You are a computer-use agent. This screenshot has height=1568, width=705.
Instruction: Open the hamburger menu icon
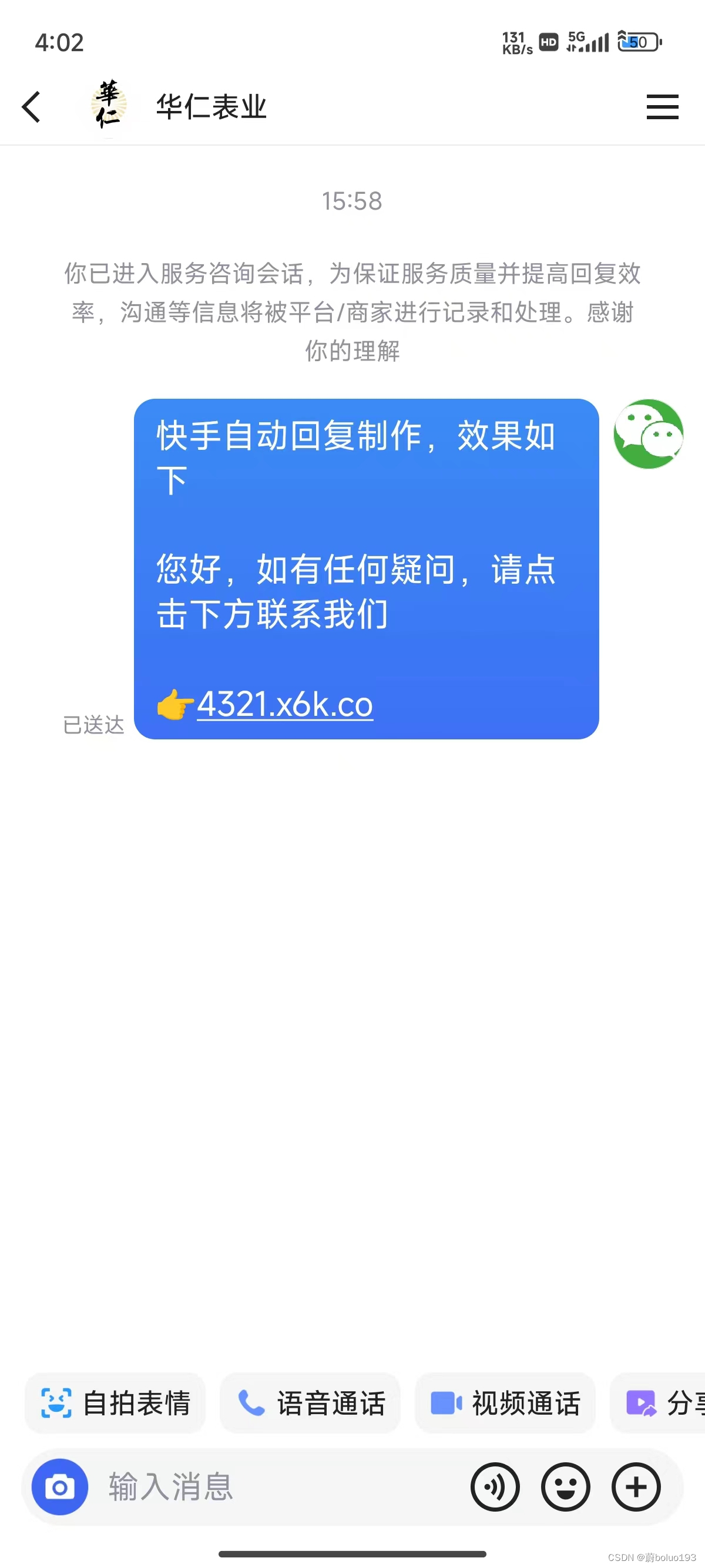click(x=662, y=107)
